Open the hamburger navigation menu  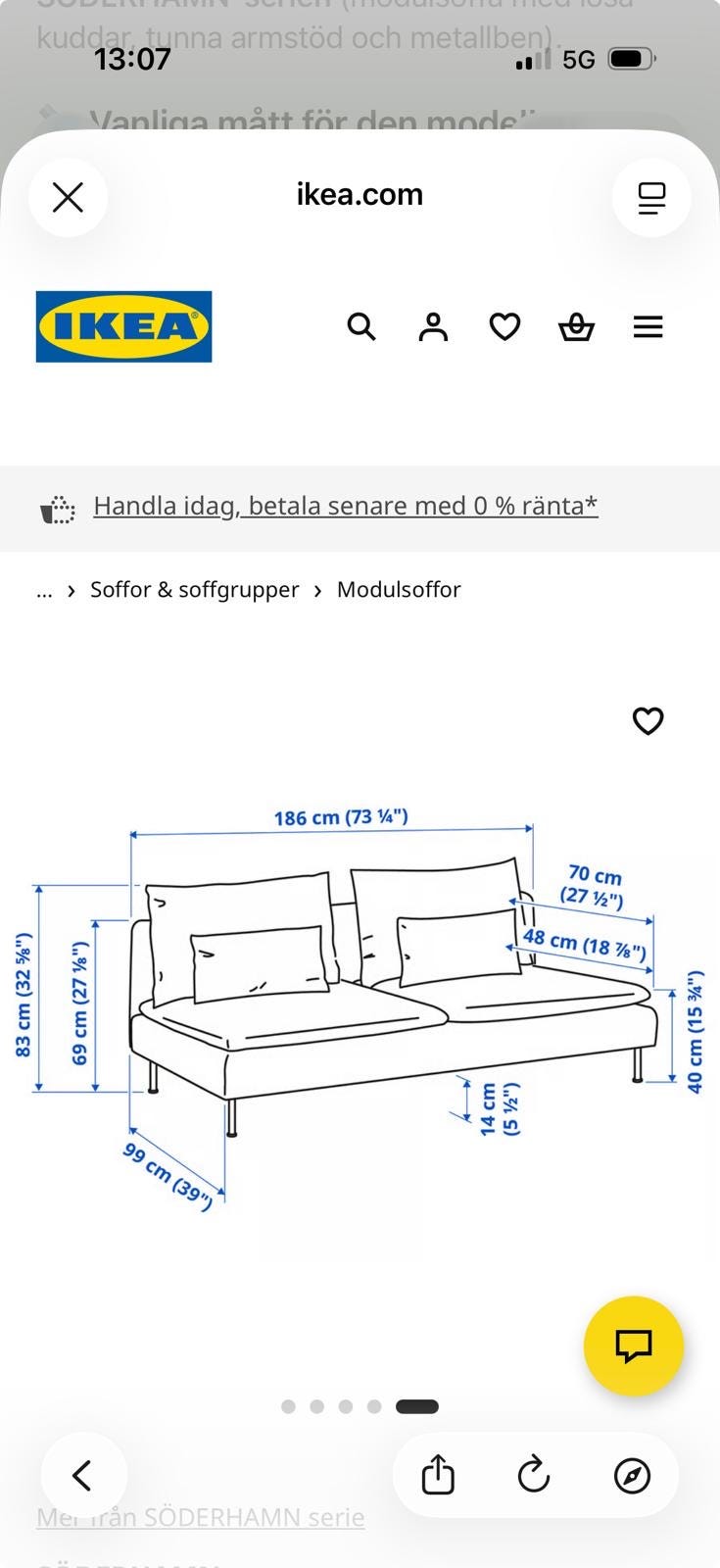point(648,326)
